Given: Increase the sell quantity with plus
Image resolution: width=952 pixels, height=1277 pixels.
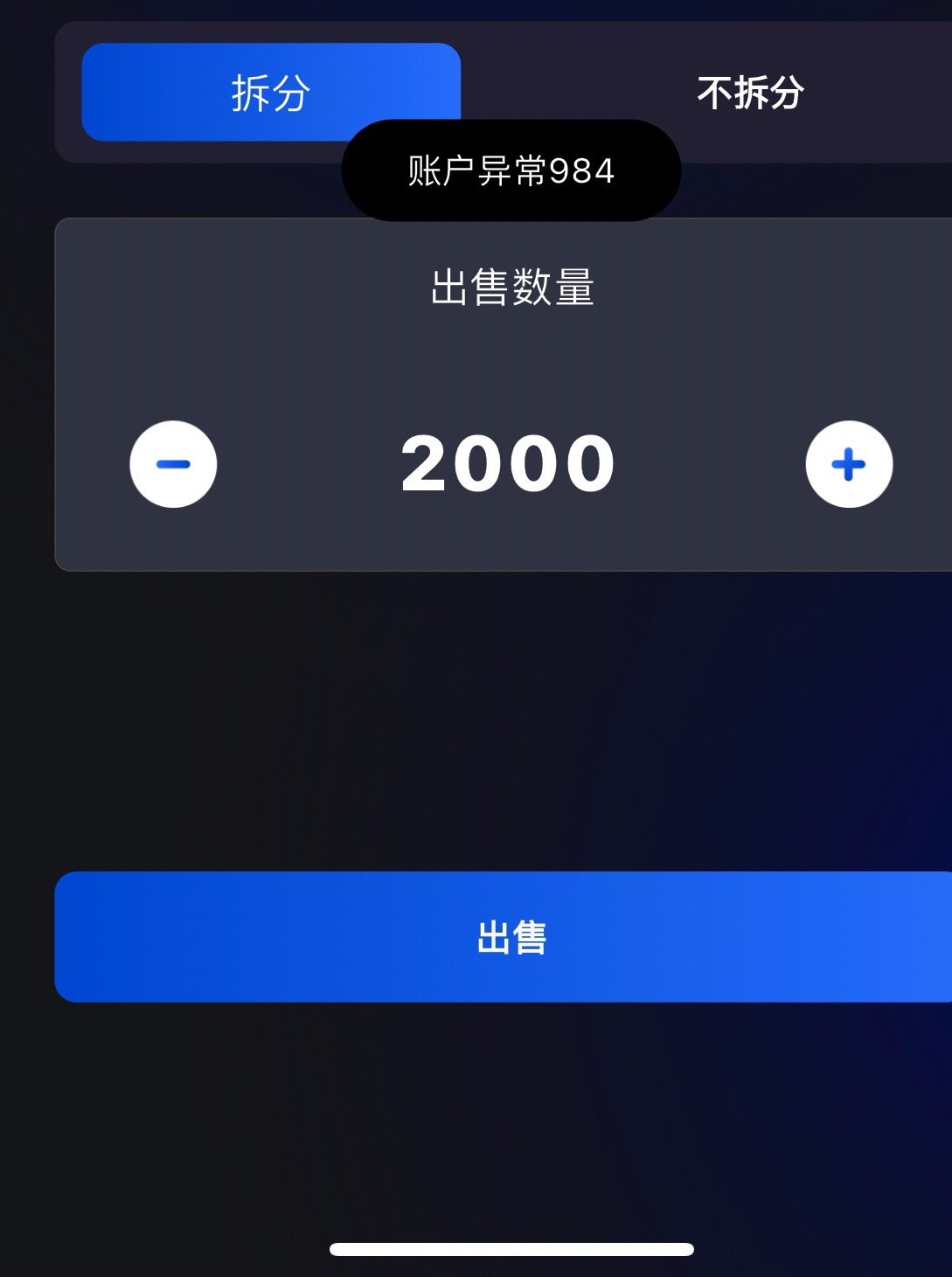Looking at the screenshot, I should [849, 464].
